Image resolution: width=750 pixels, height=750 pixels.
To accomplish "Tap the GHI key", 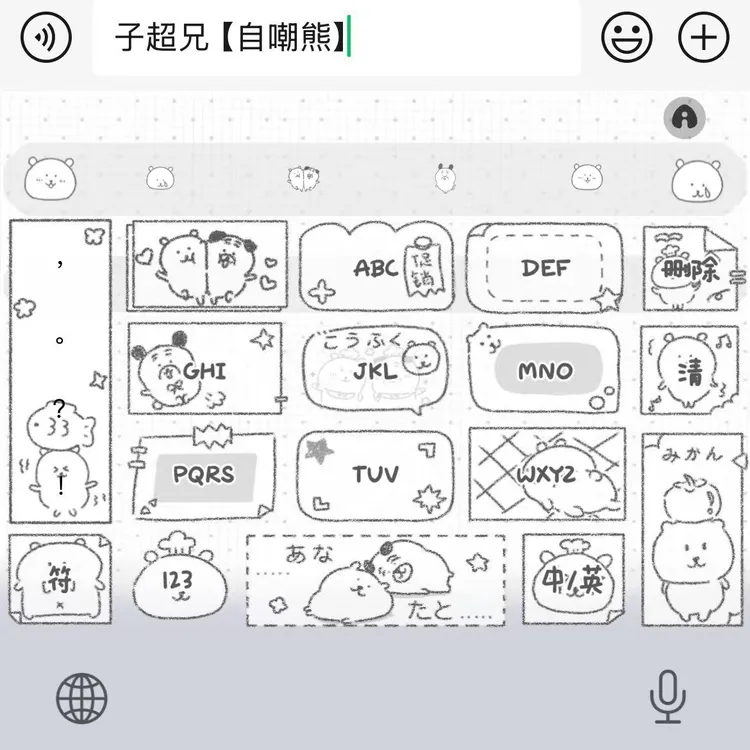I will pyautogui.click(x=206, y=369).
